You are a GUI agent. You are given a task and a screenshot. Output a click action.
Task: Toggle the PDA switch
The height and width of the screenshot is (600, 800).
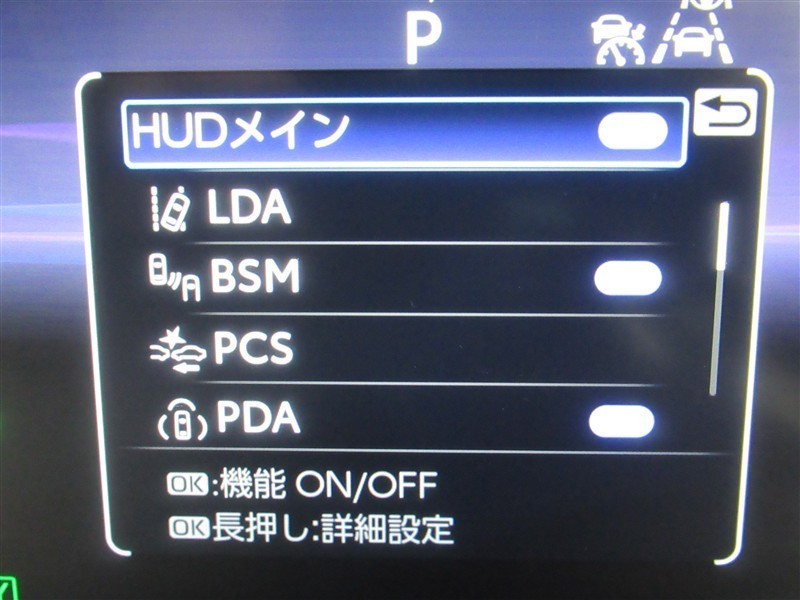coord(622,421)
